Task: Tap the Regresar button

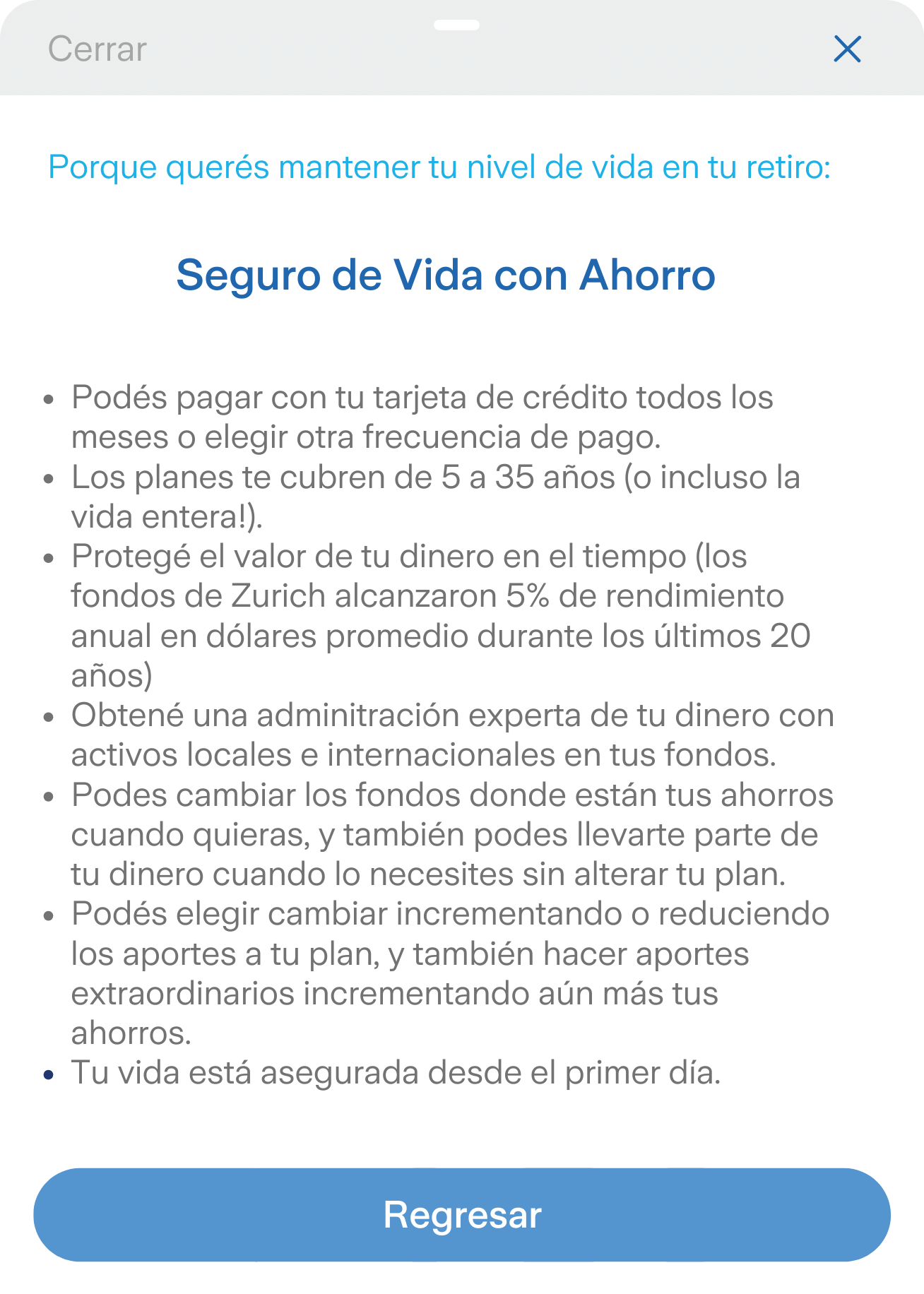Action: click(x=462, y=1215)
